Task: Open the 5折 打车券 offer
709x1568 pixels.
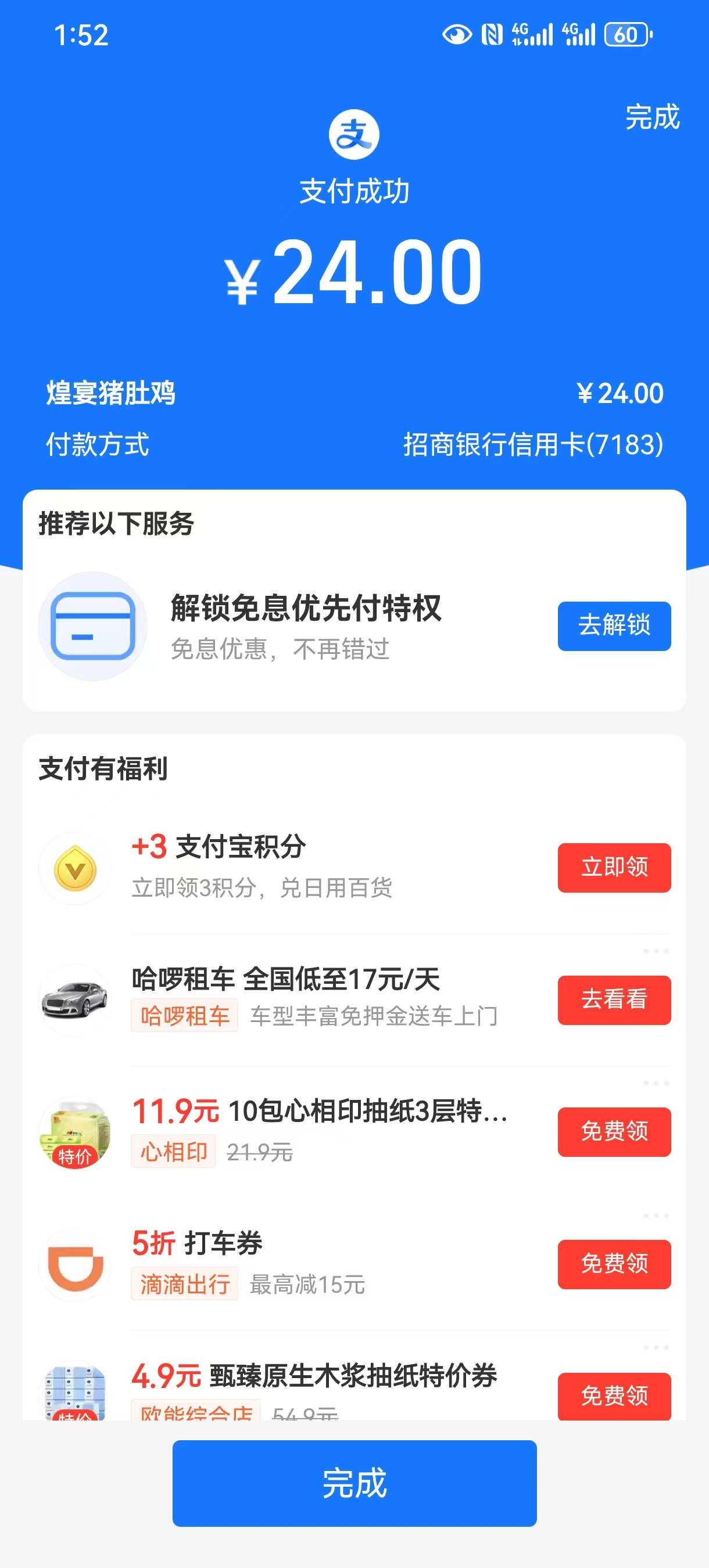Action: click(223, 1243)
